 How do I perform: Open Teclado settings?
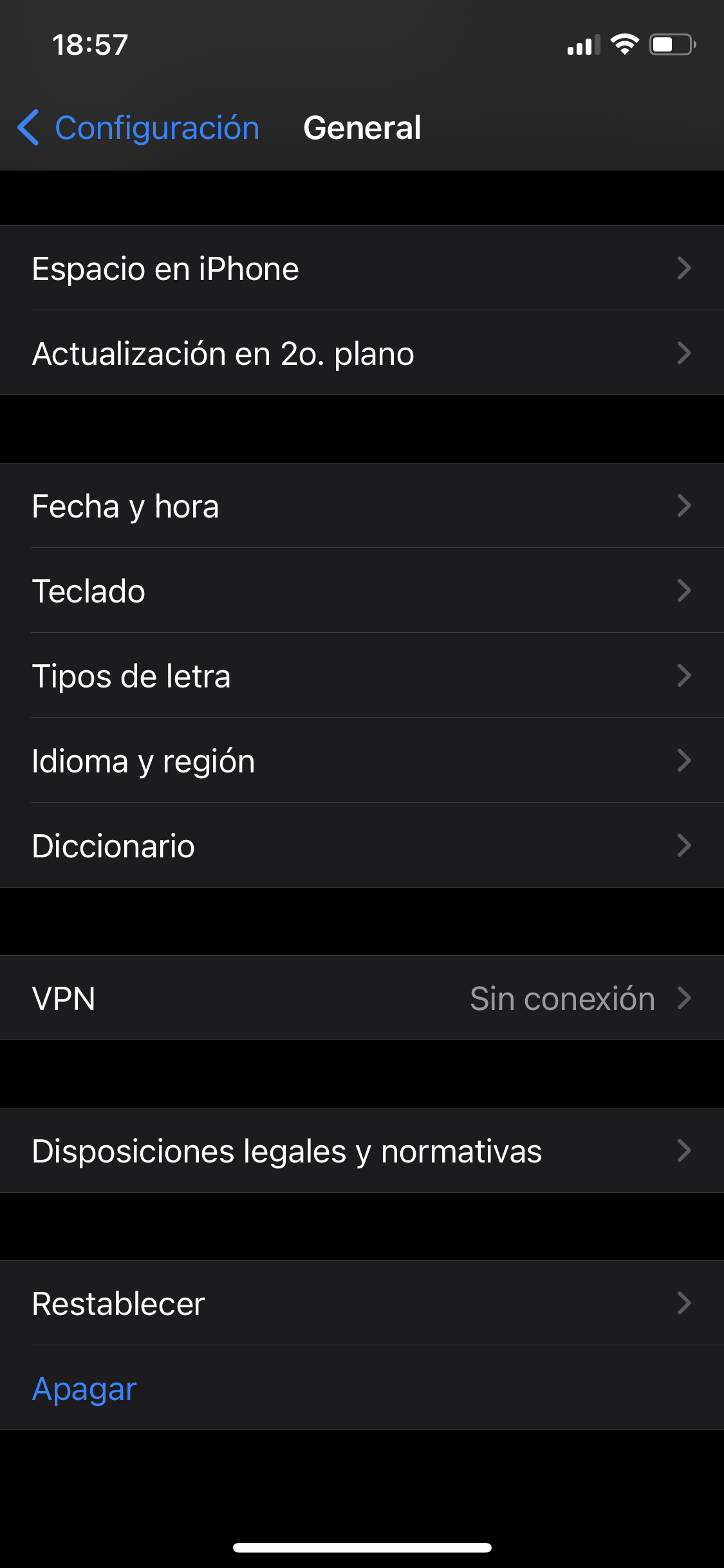pos(362,591)
